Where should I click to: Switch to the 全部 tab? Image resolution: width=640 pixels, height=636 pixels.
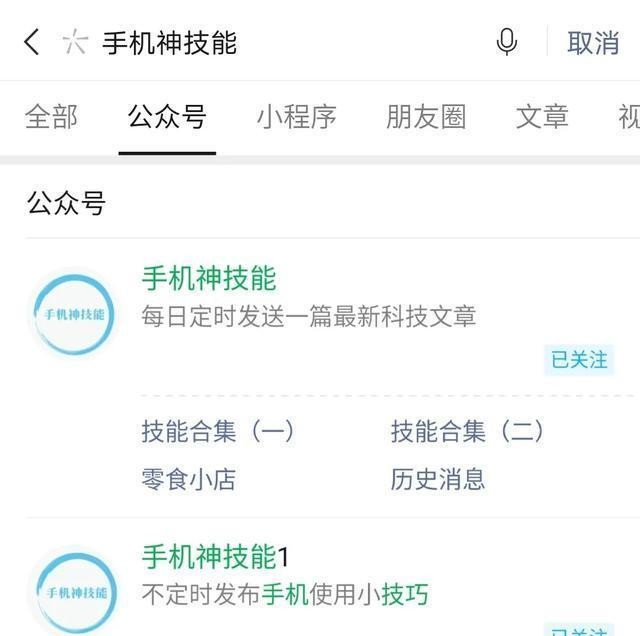pos(51,117)
